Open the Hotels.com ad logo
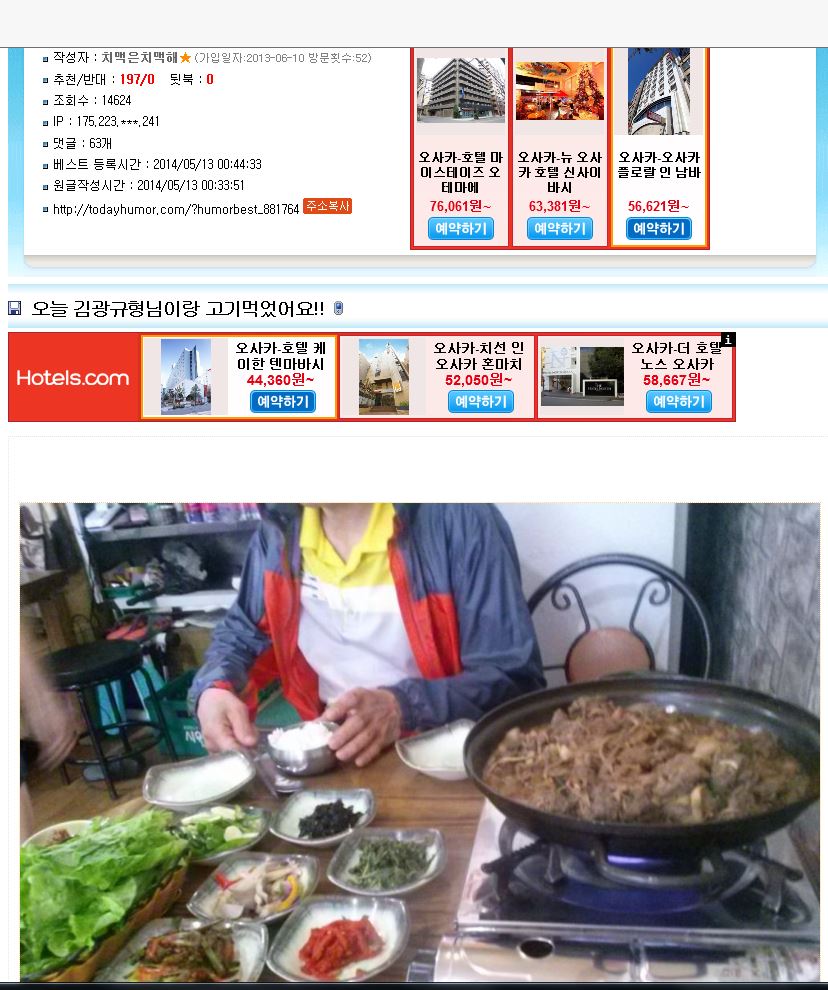Viewport: 828px width, 990px height. click(73, 378)
